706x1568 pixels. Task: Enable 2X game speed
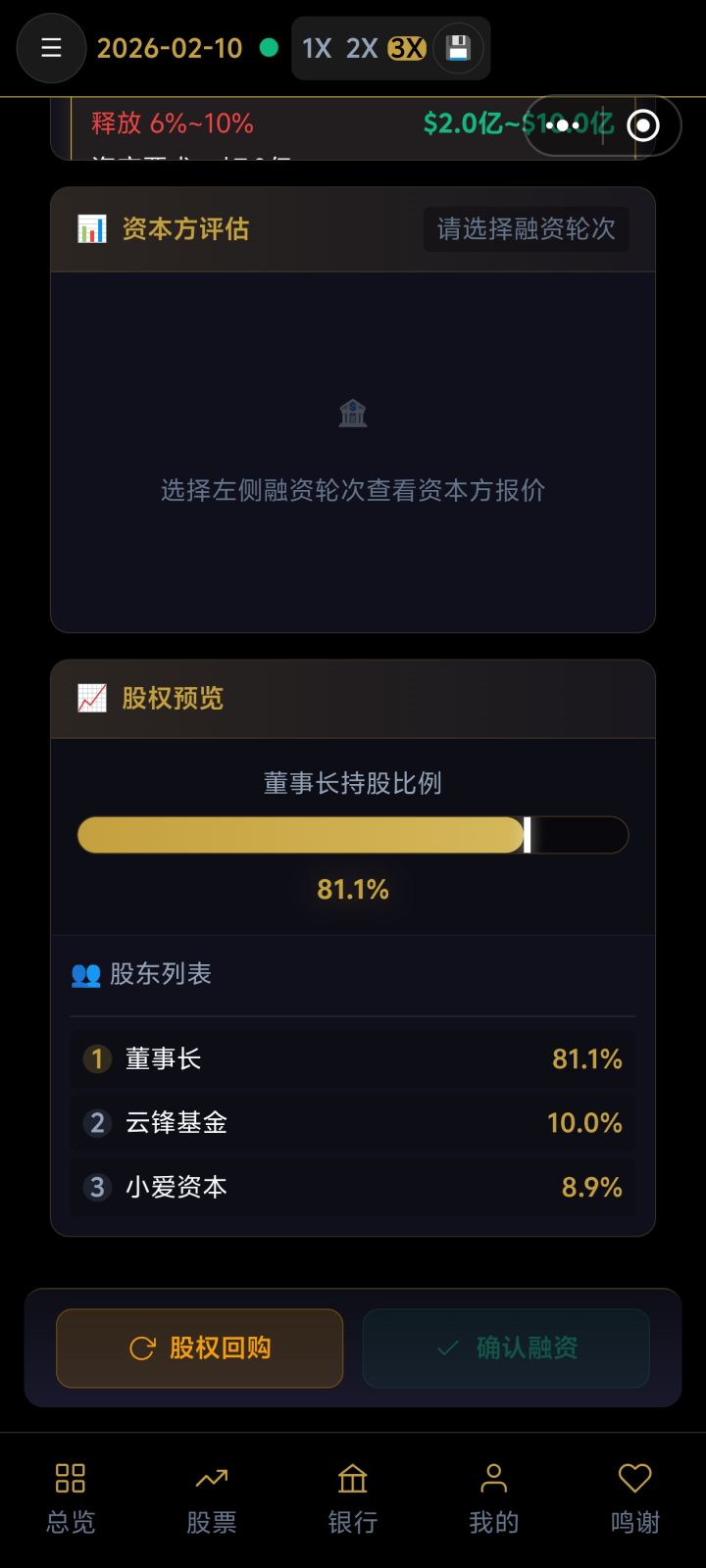pyautogui.click(x=363, y=47)
